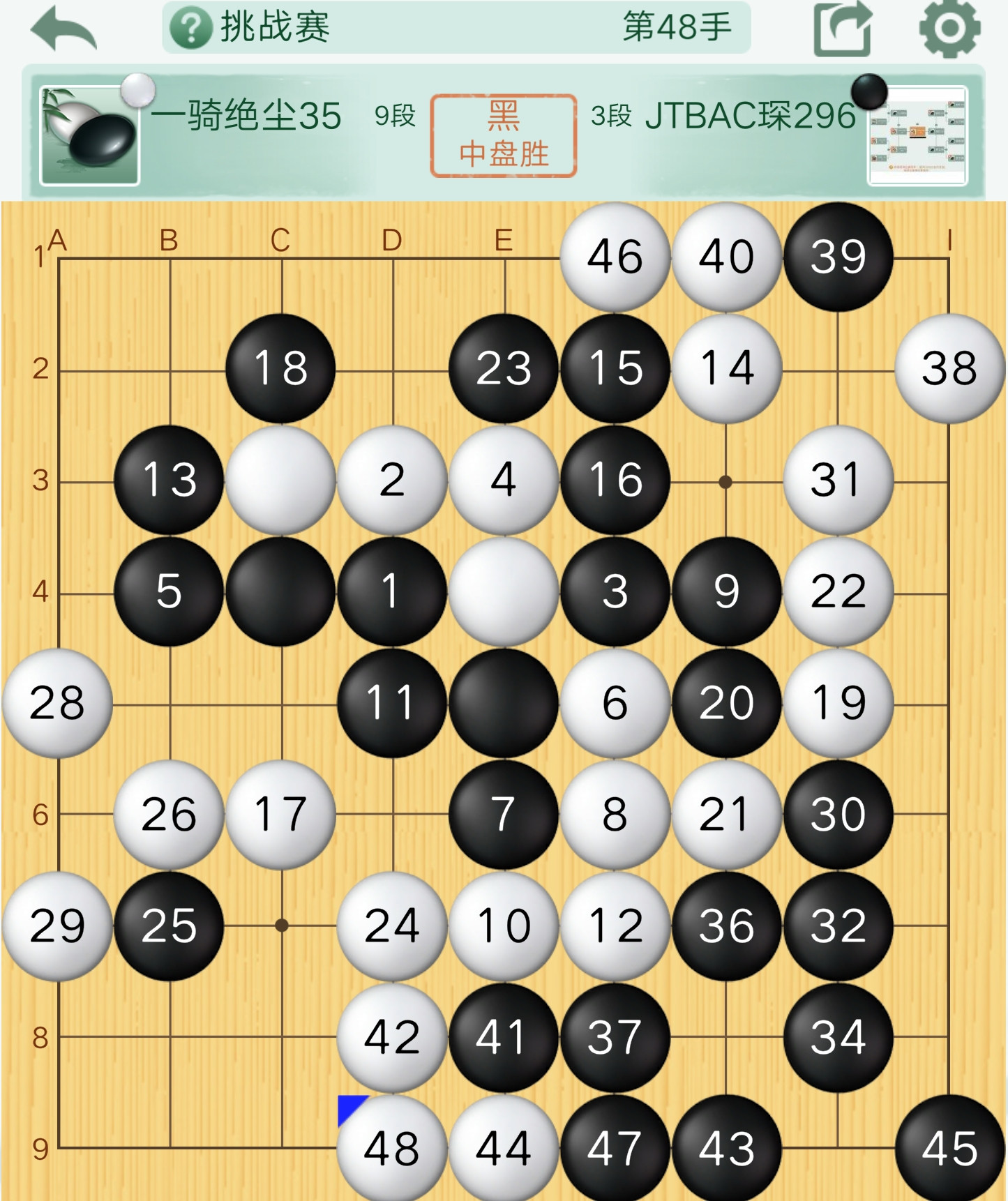This screenshot has width=1008, height=1201.
Task: Tap the 黑中盘胜 result box
Action: (x=504, y=135)
